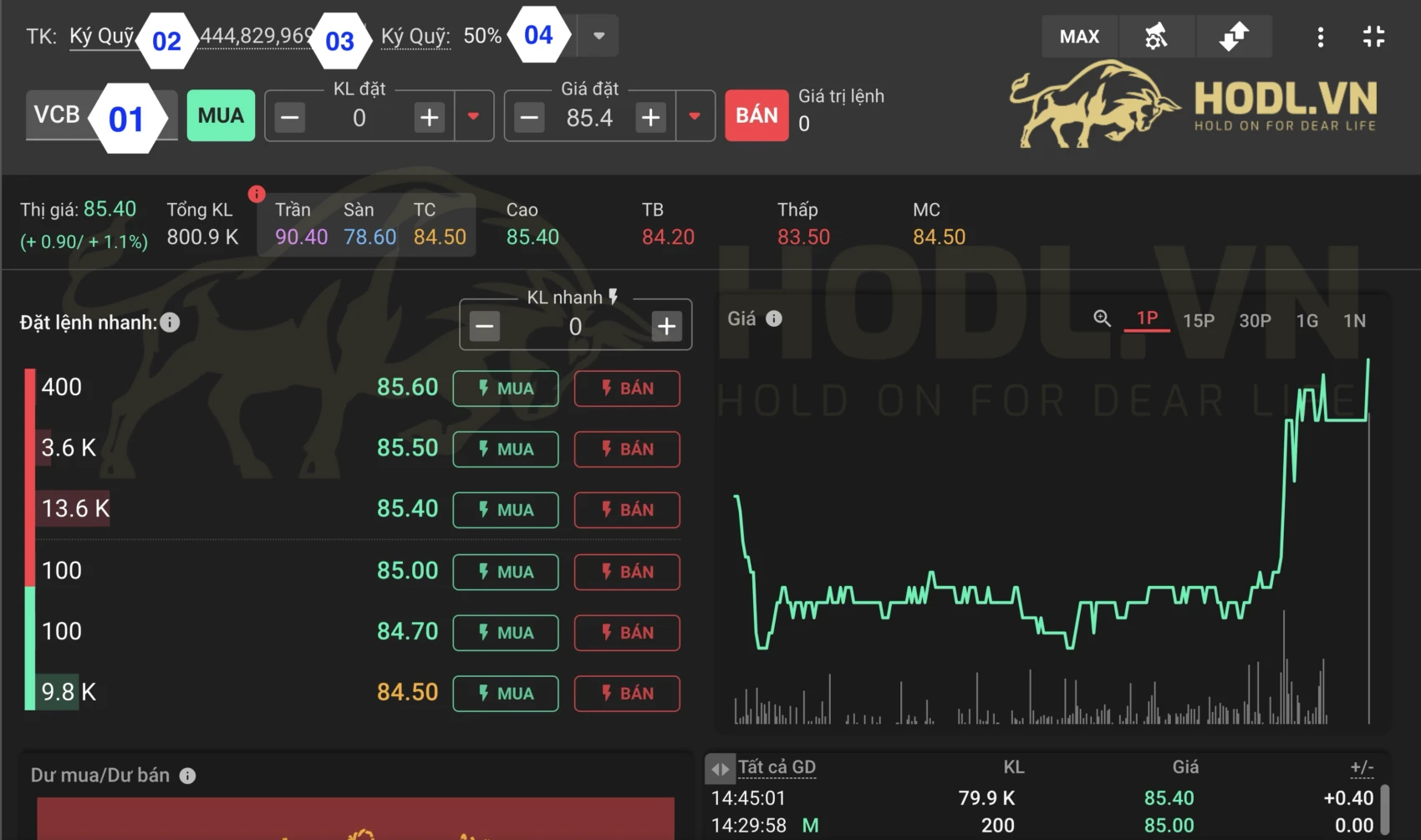Increase KL đặt order quantity
Screen dimensions: 1421x840
click(x=429, y=118)
